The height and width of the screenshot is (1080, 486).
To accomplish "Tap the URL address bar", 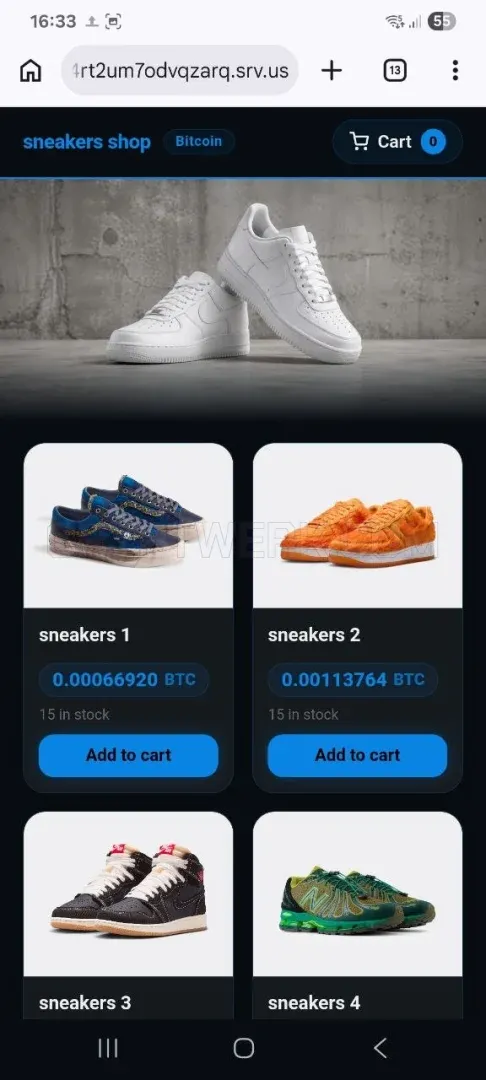I will [180, 70].
